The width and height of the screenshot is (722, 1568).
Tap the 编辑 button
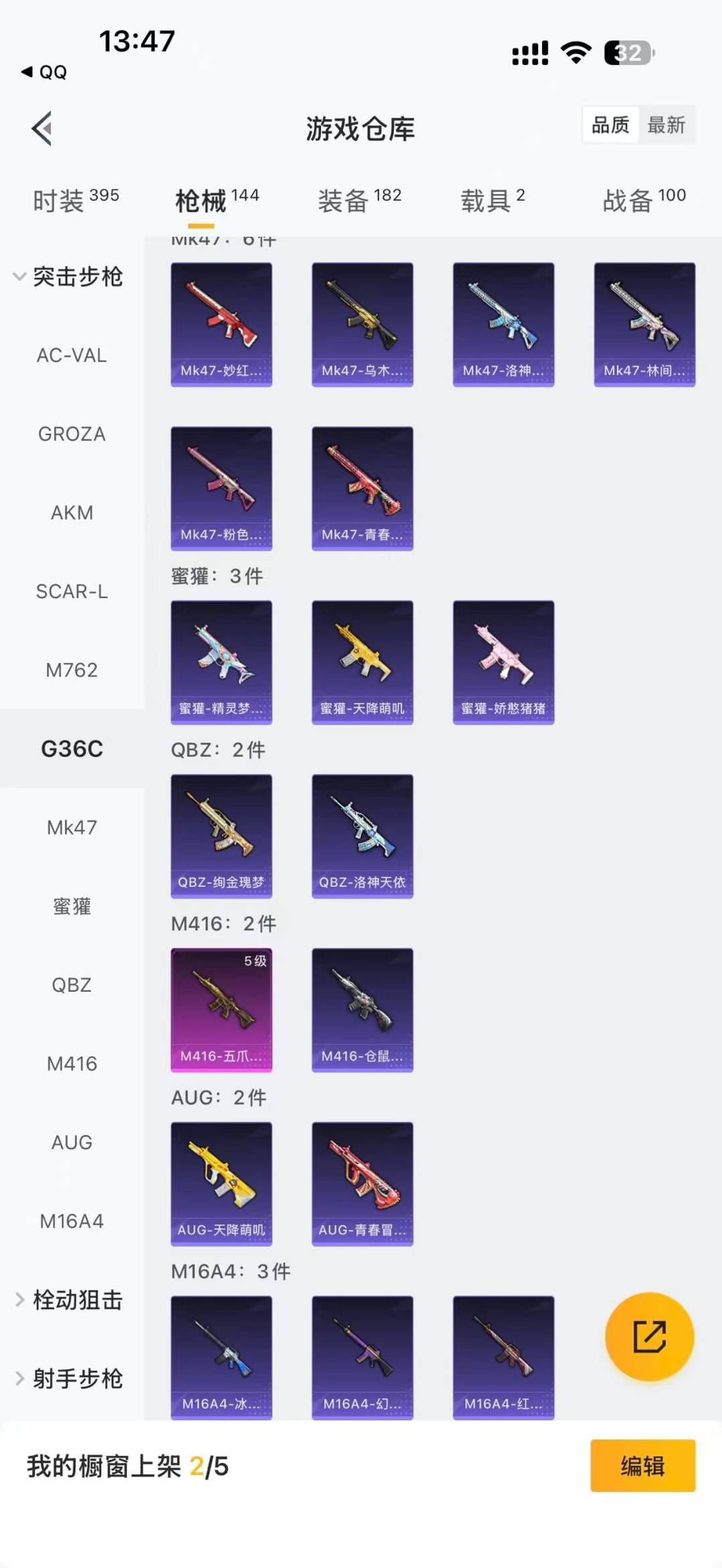pyautogui.click(x=642, y=1466)
